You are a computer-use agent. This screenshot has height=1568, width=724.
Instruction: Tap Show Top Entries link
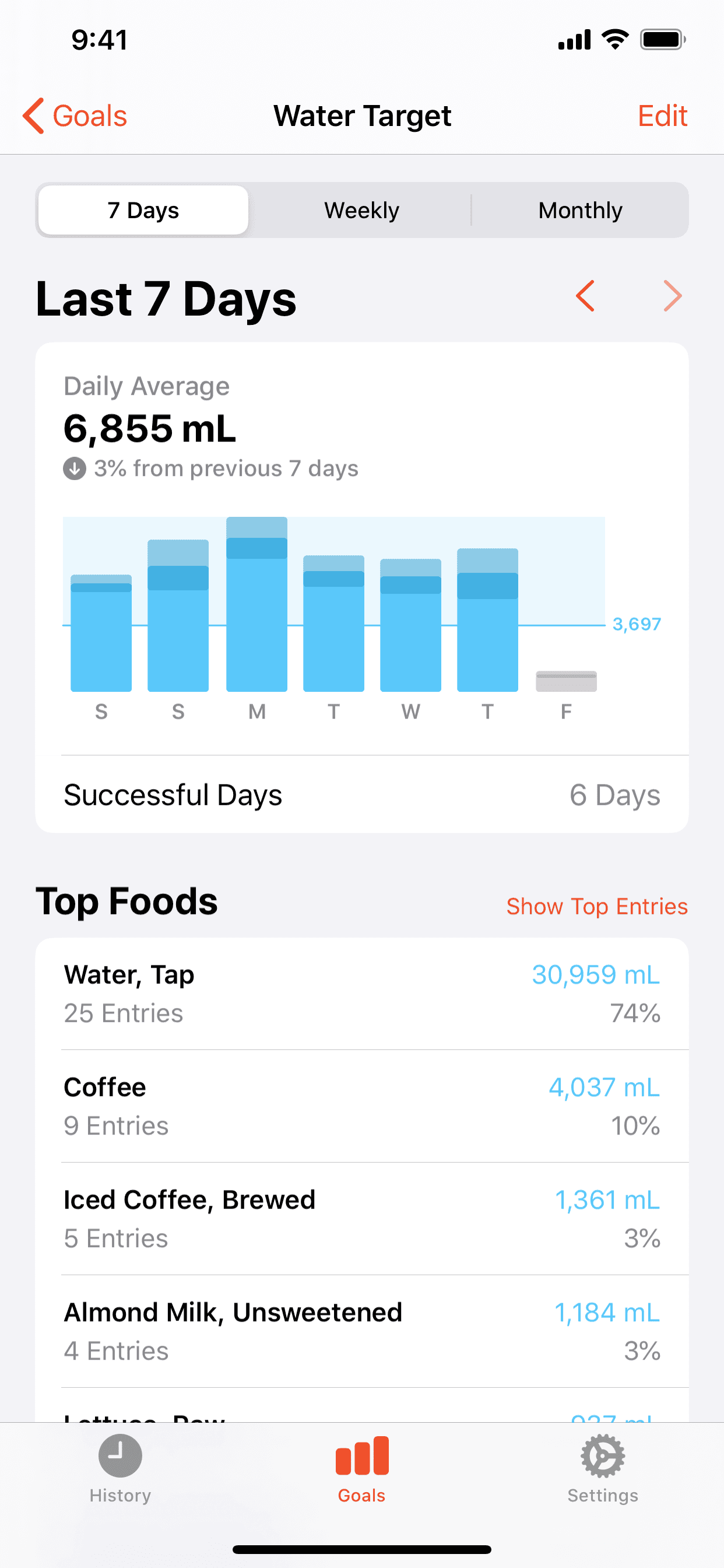(x=597, y=907)
